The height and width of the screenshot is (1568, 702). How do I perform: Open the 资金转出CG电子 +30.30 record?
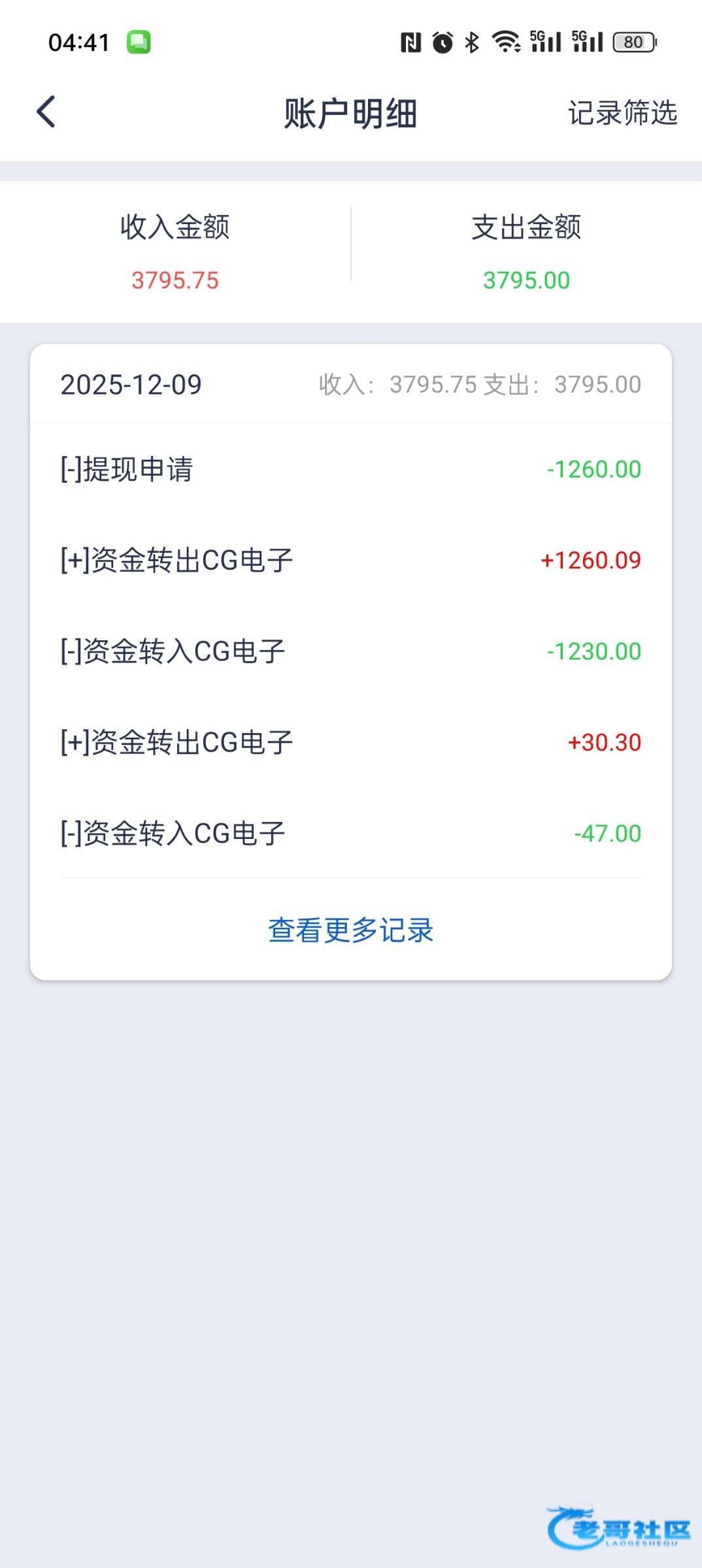click(x=350, y=742)
